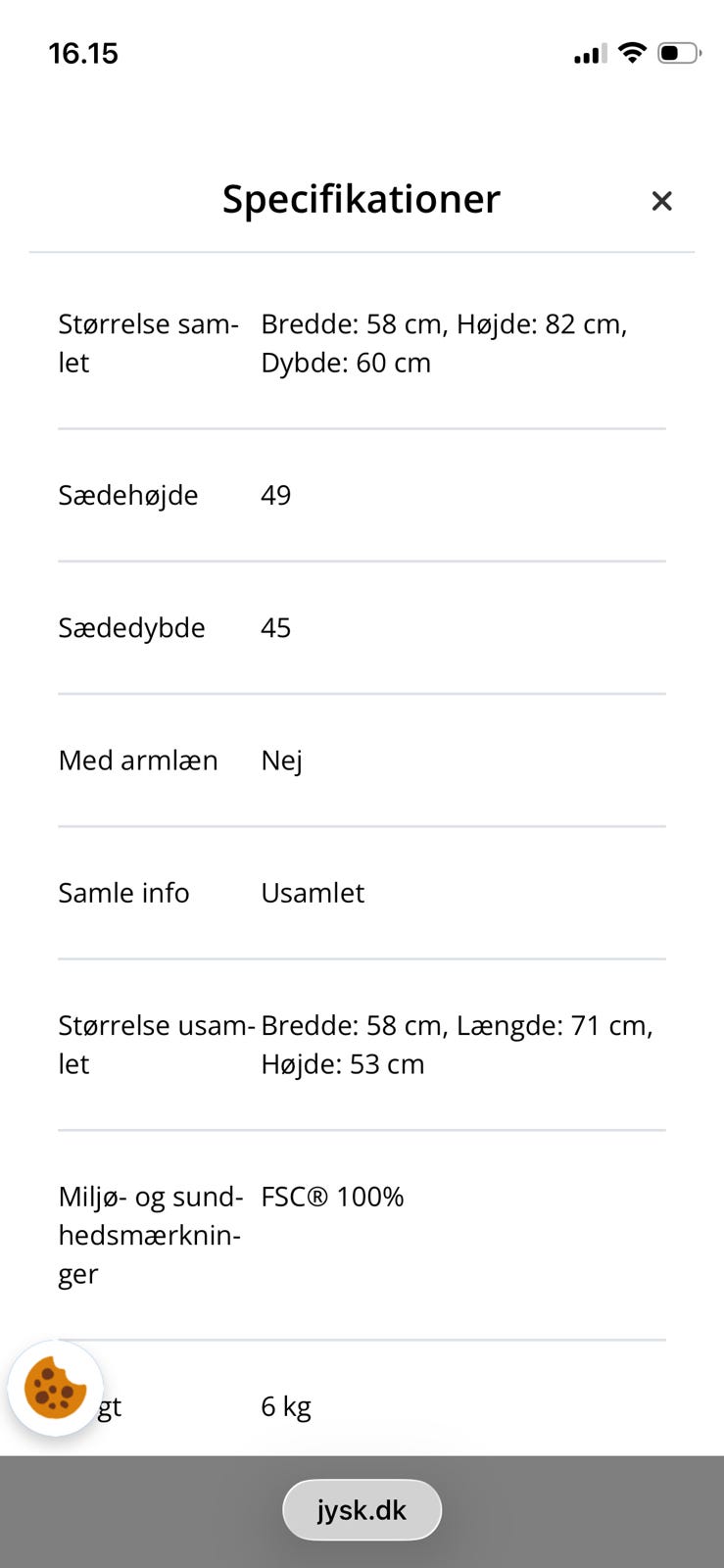Tap the battery indicator icon
The width and height of the screenshot is (724, 1568).
pyautogui.click(x=677, y=54)
